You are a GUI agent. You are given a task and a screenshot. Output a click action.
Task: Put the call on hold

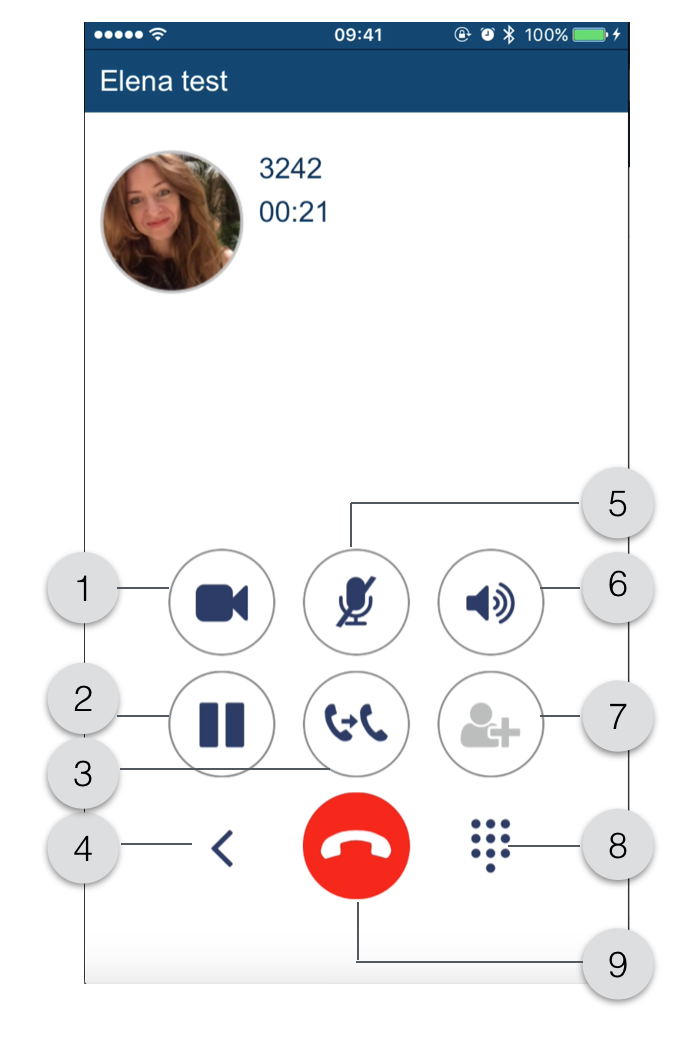[222, 724]
